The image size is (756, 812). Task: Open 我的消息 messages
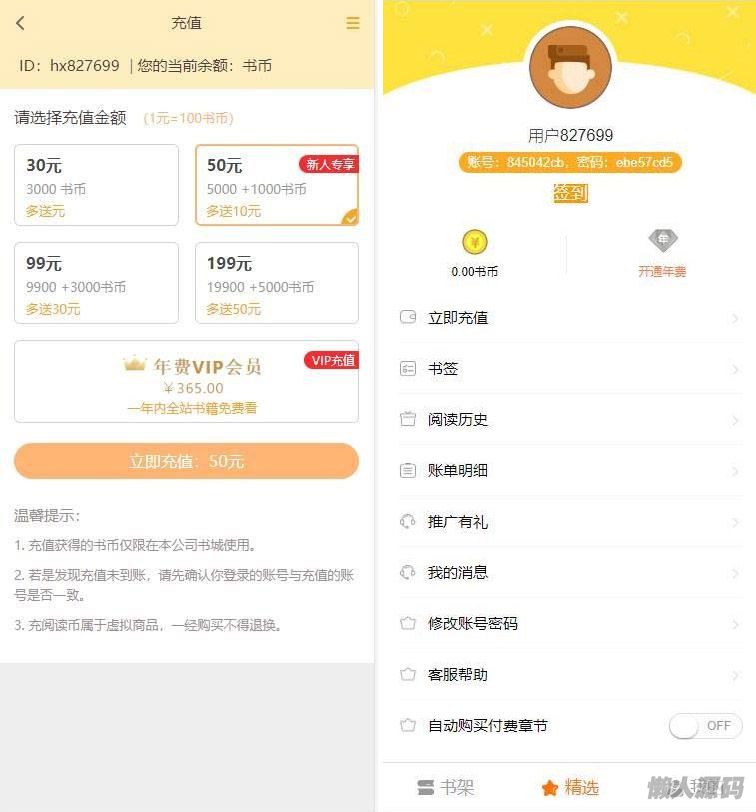(x=568, y=573)
